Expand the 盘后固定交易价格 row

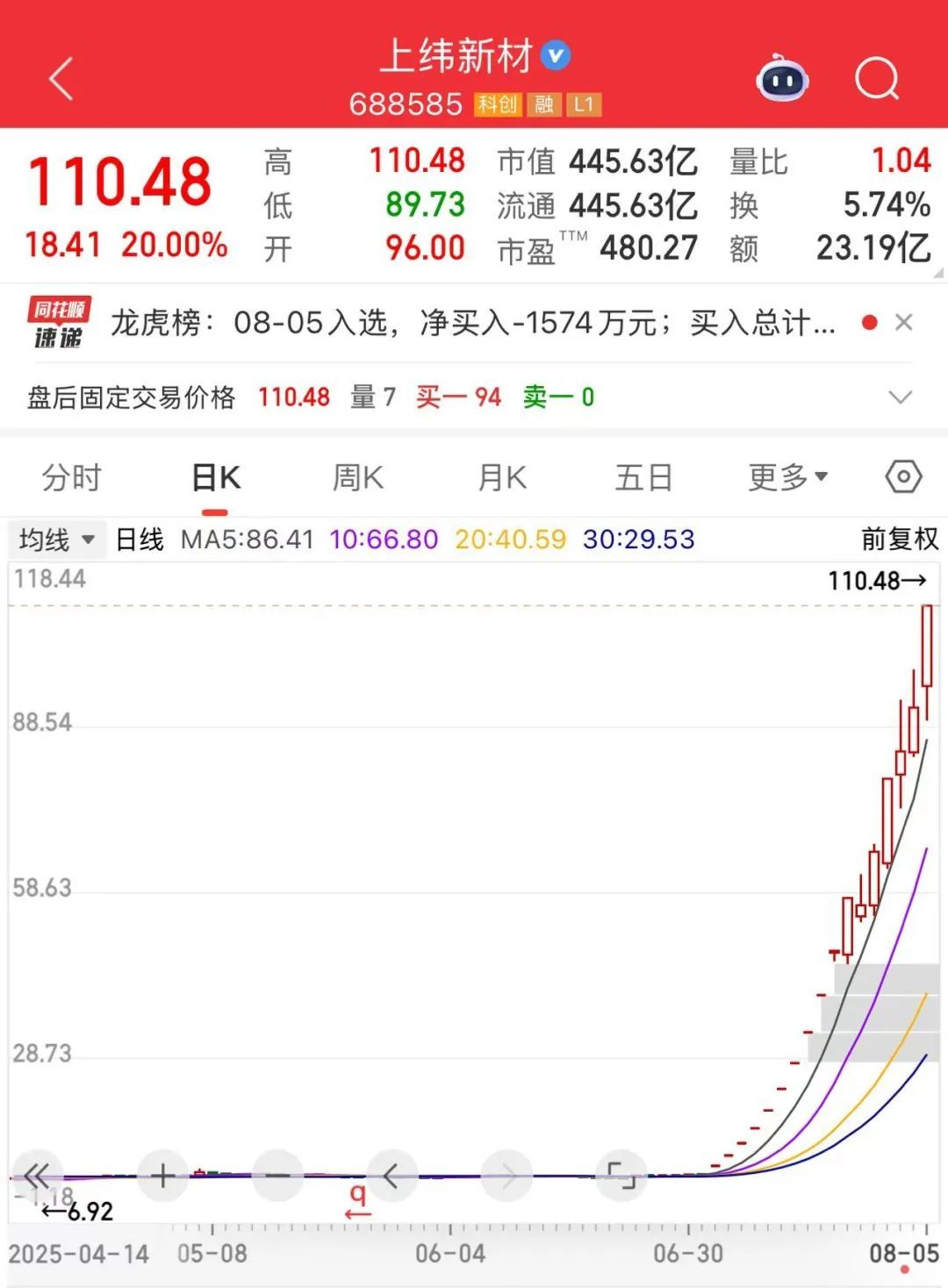point(900,397)
